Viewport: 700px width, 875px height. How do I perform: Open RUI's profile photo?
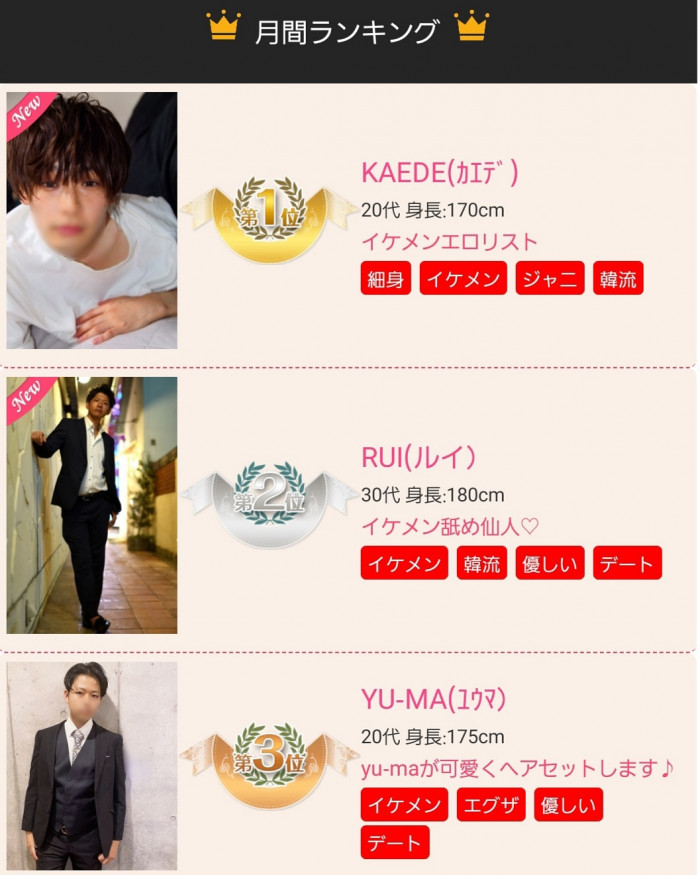click(92, 505)
